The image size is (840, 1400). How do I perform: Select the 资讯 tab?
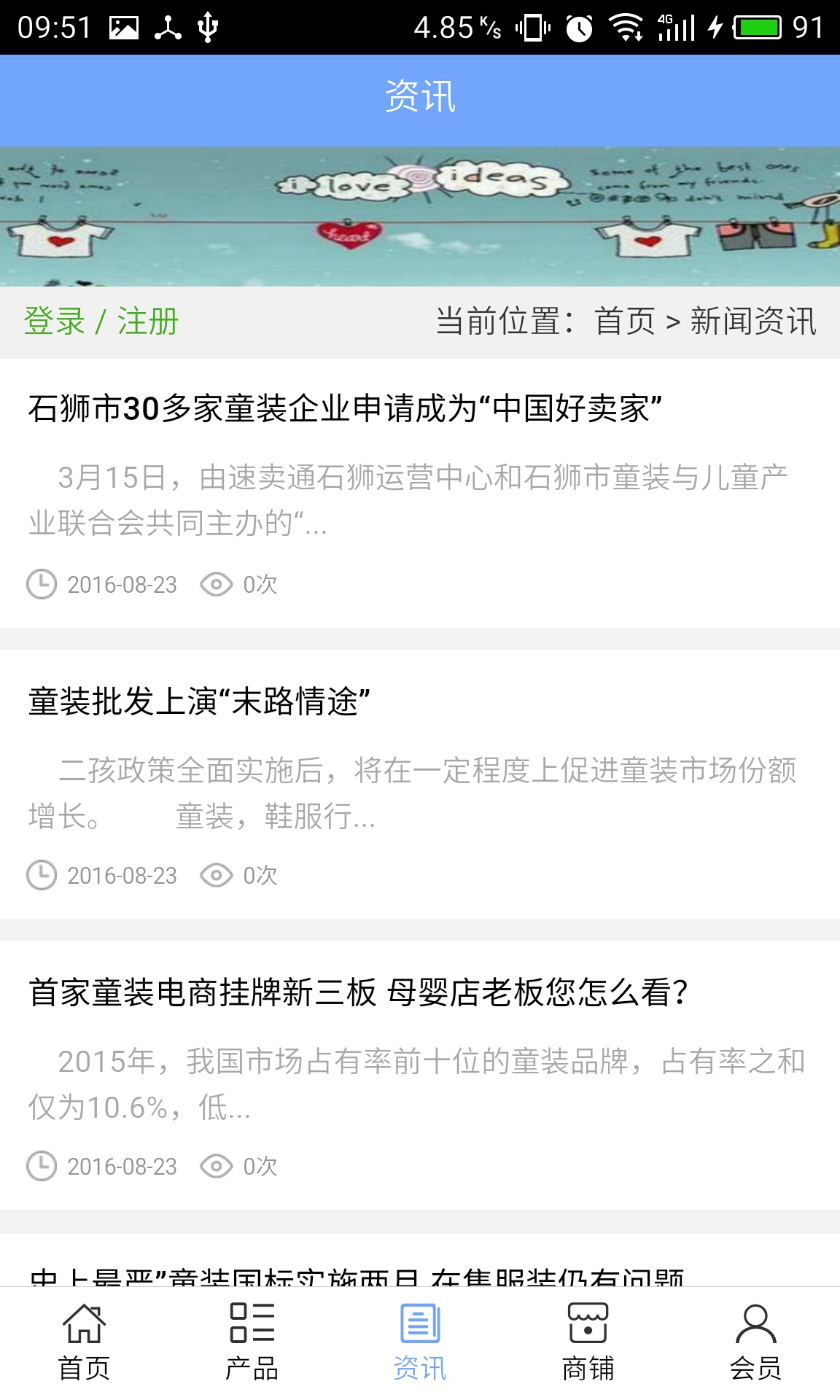click(420, 1342)
